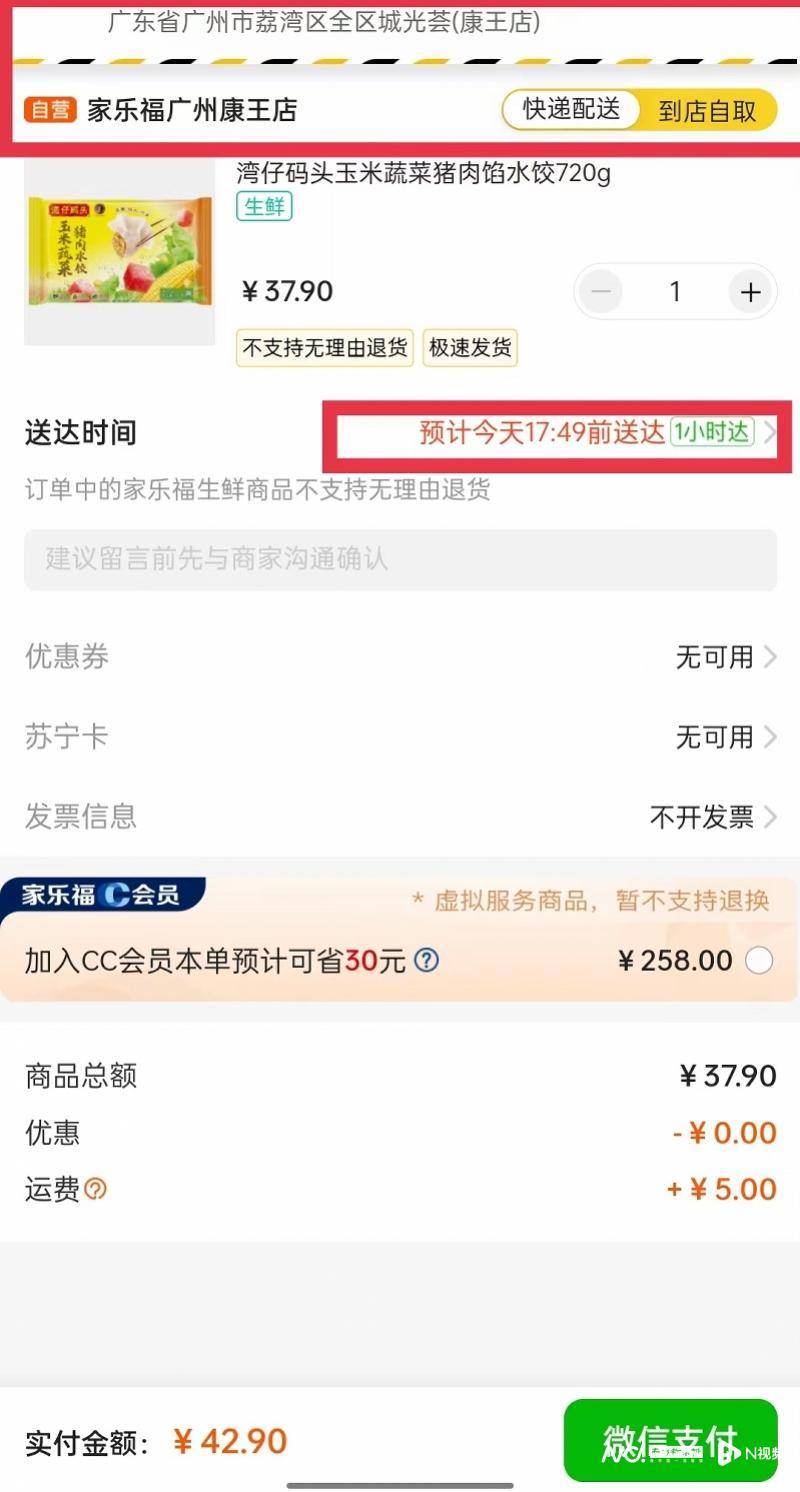The image size is (800, 1492).
Task: Open the 优惠券 coupon row
Action: pyautogui.click(x=400, y=657)
